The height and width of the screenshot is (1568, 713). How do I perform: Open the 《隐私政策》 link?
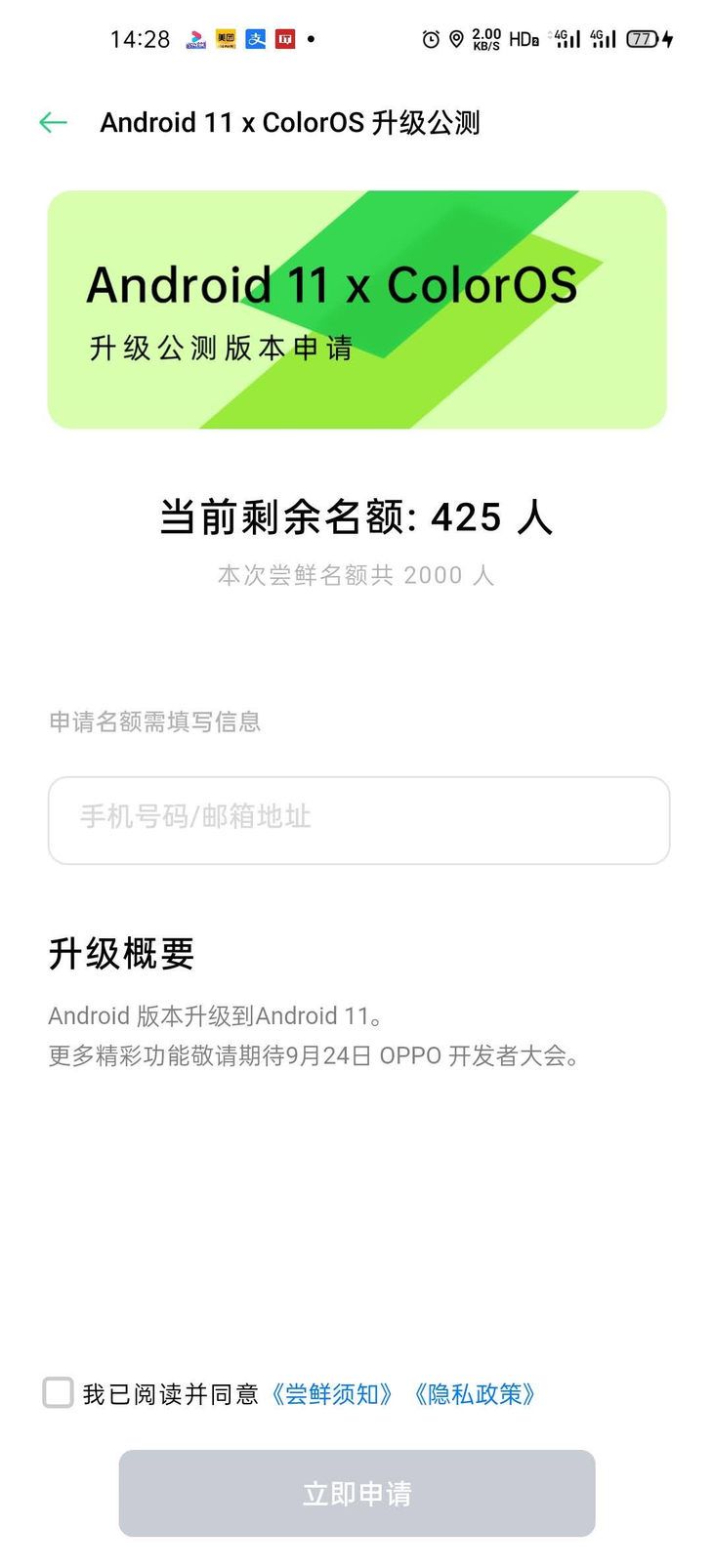pos(475,1394)
